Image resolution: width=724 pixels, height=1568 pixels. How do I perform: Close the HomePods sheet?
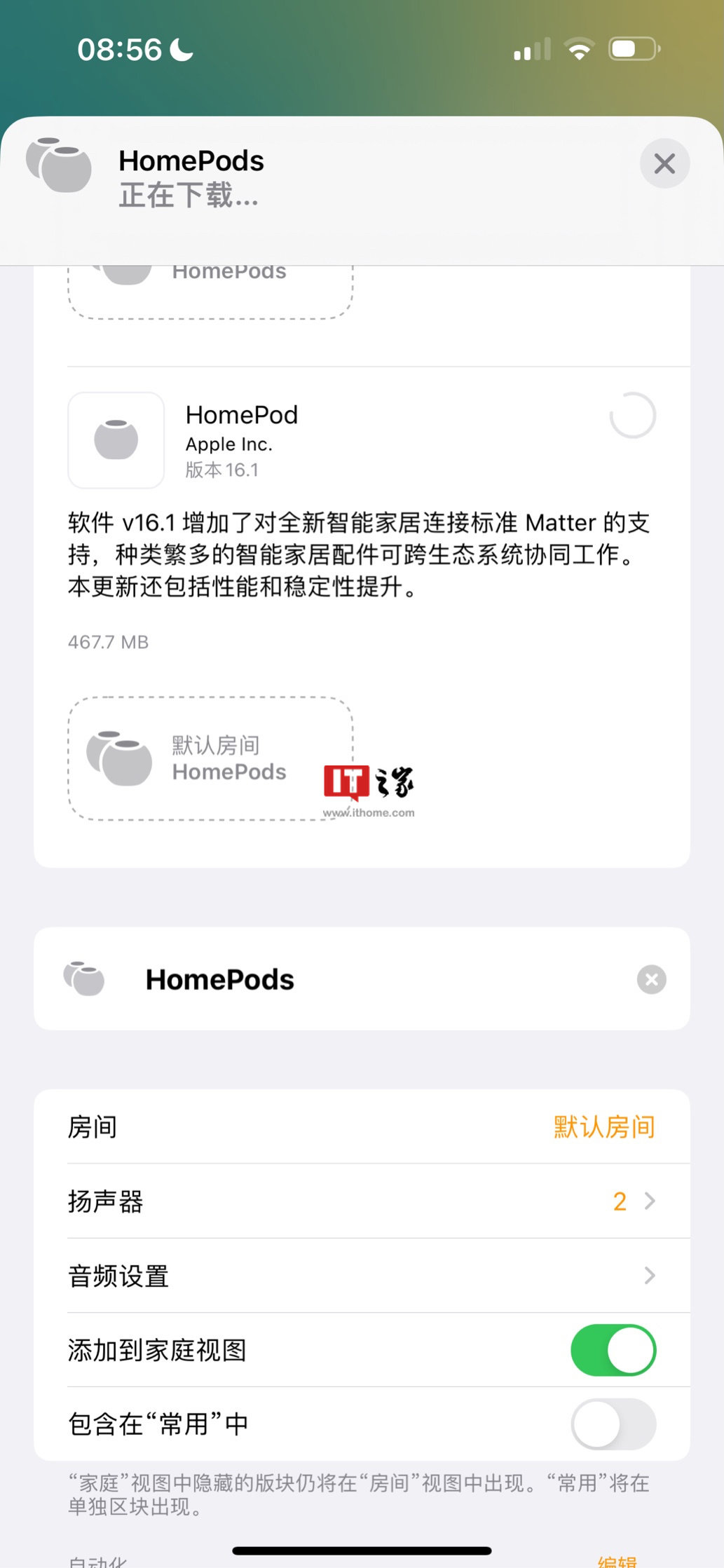(664, 164)
